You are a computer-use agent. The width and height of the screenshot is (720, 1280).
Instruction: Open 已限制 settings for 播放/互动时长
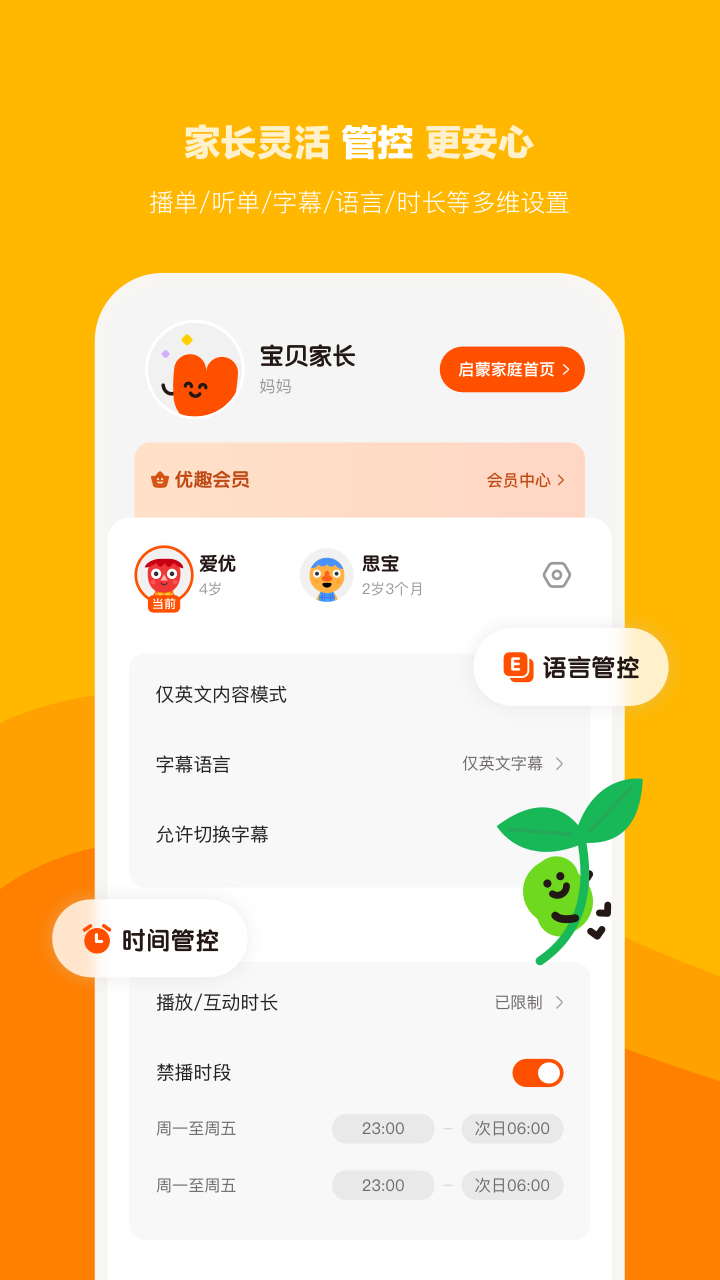pos(519,1002)
